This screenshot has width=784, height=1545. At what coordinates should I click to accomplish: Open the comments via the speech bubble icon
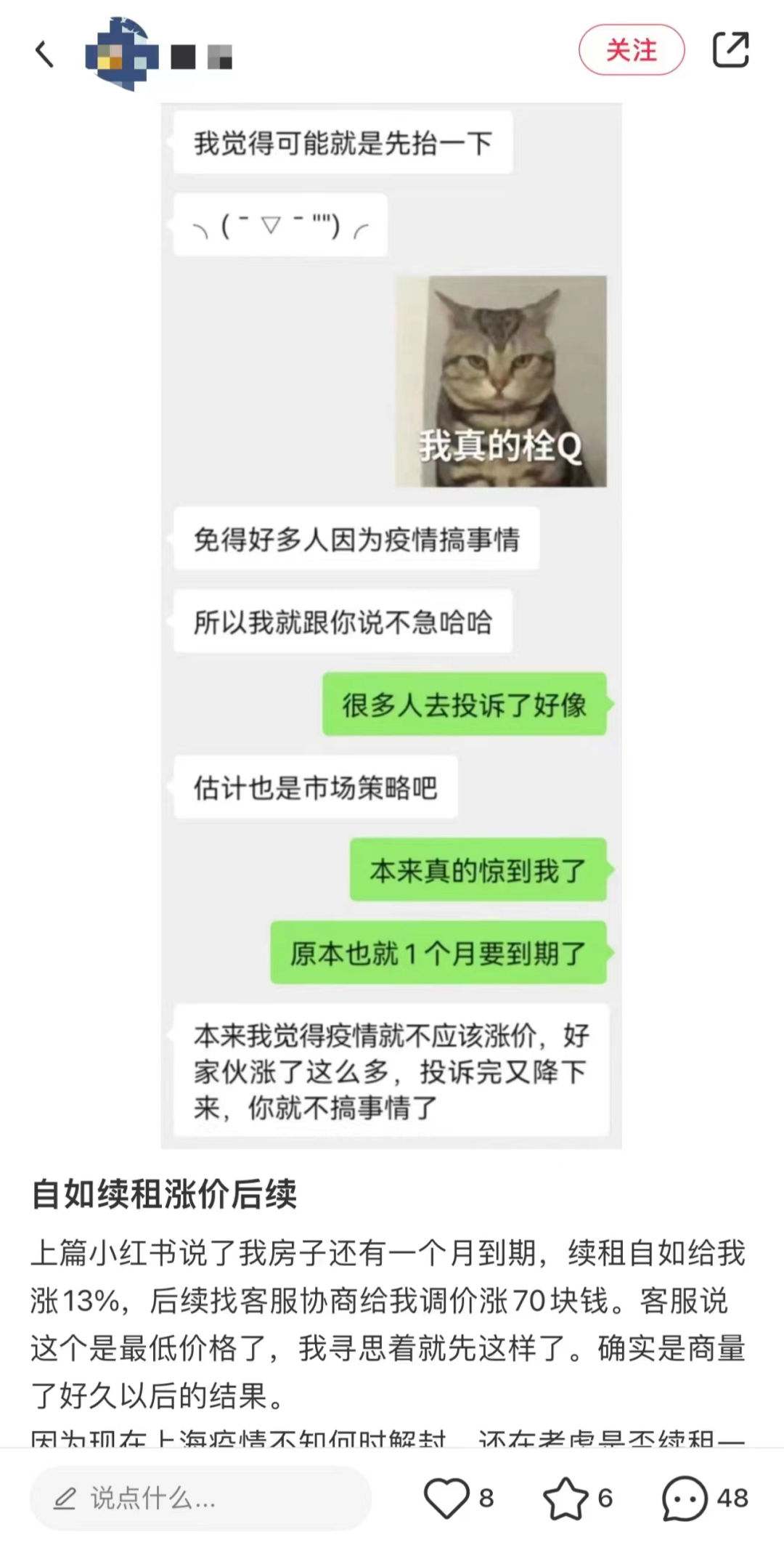point(684,1498)
